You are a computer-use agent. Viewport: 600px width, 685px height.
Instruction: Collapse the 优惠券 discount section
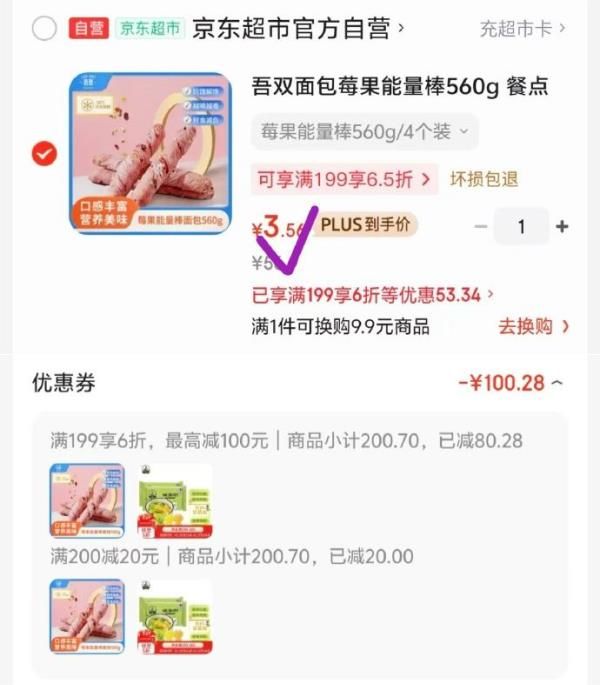556,382
